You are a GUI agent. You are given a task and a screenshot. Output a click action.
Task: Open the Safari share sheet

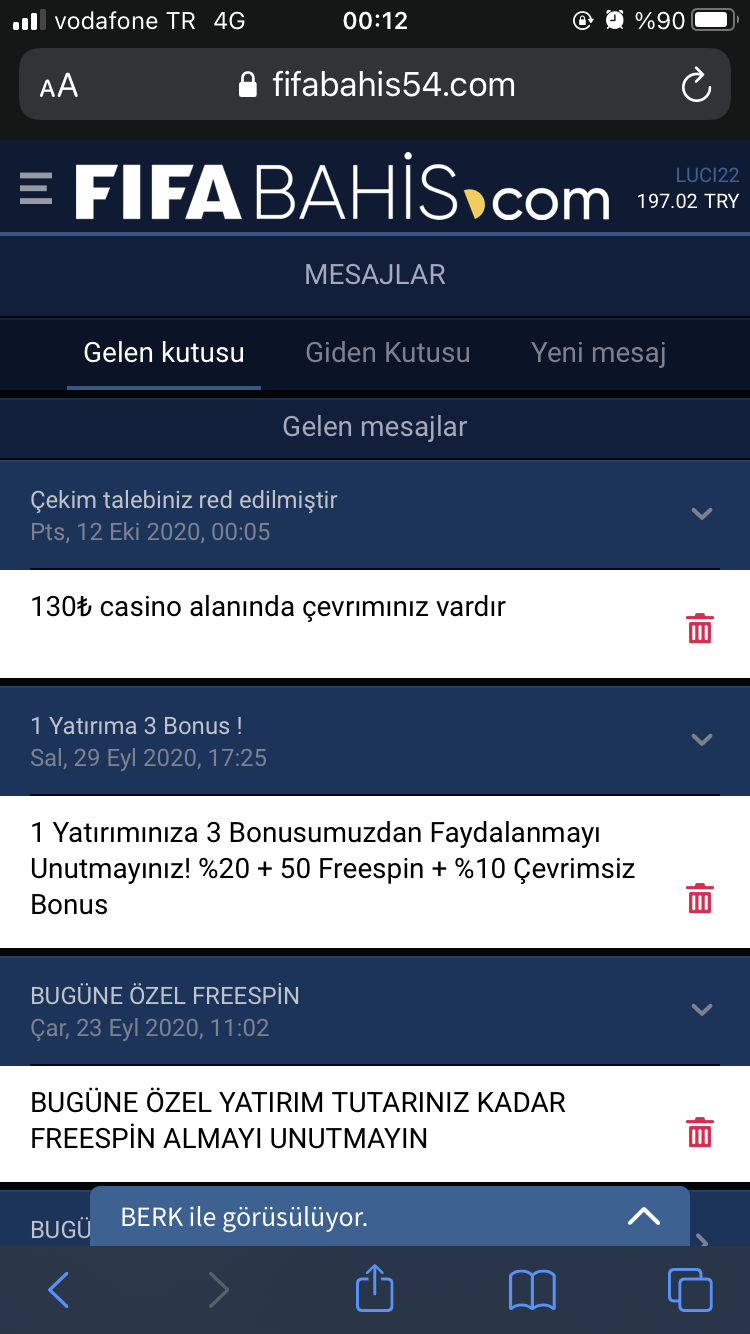pos(374,1288)
